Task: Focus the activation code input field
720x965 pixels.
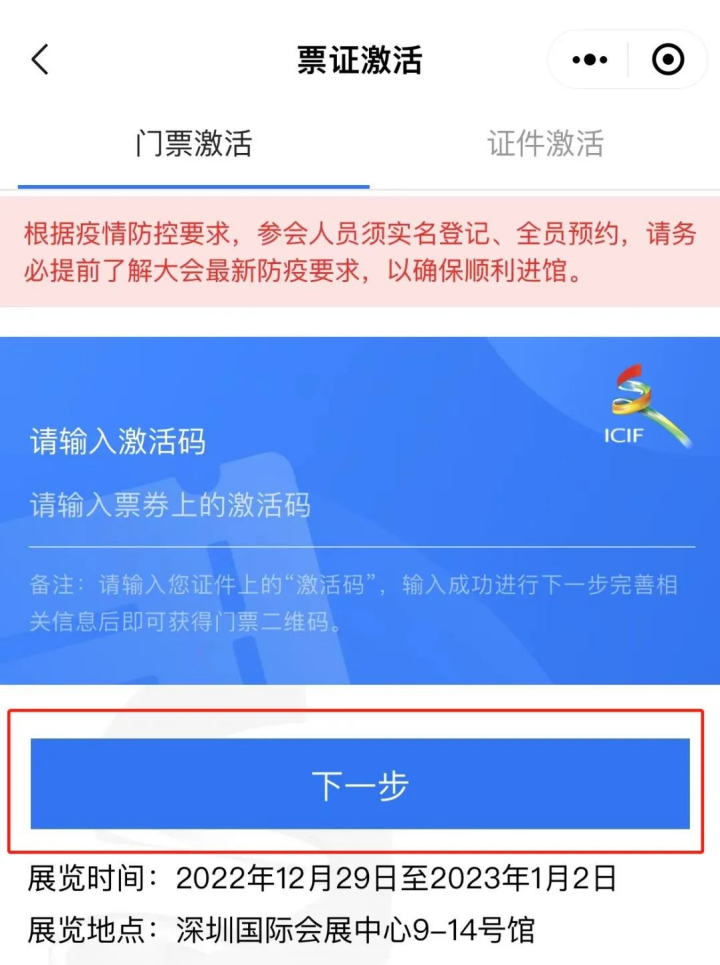Action: pyautogui.click(x=360, y=505)
